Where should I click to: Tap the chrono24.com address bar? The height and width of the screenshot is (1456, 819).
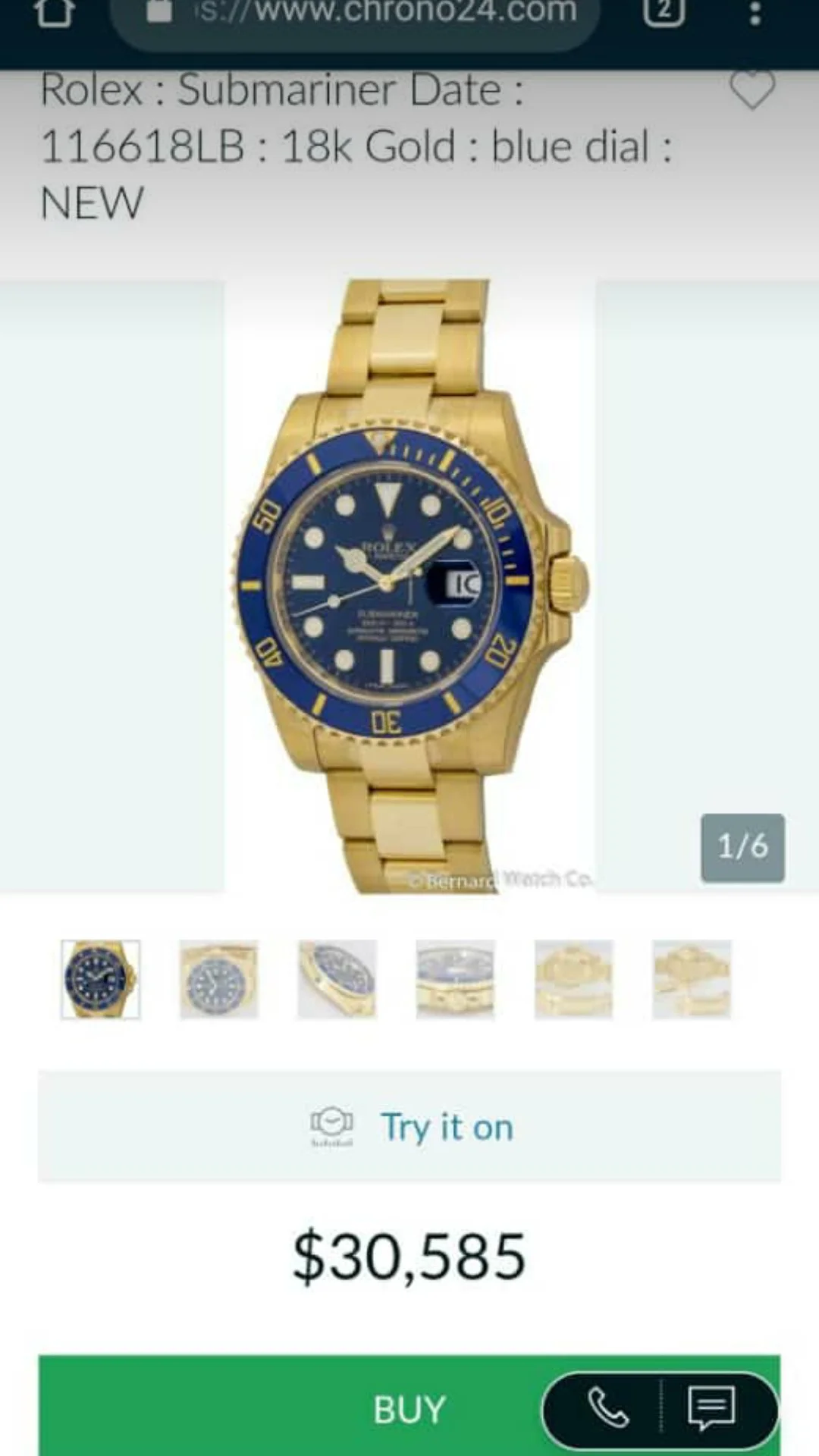355,14
